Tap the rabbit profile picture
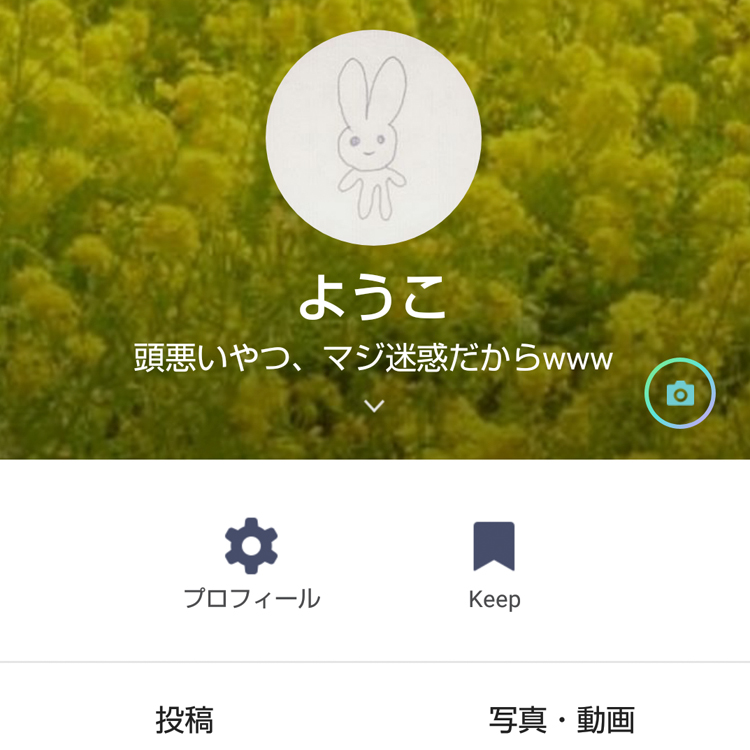The width and height of the screenshot is (750, 750). pyautogui.click(x=373, y=138)
